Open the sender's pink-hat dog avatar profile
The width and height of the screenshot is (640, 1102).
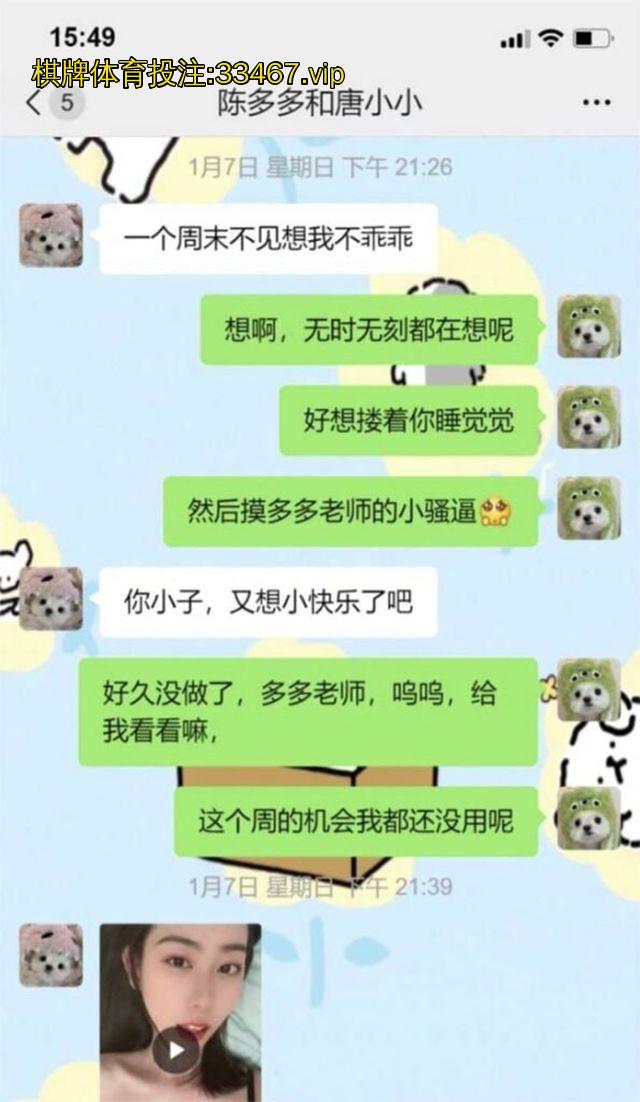point(50,236)
